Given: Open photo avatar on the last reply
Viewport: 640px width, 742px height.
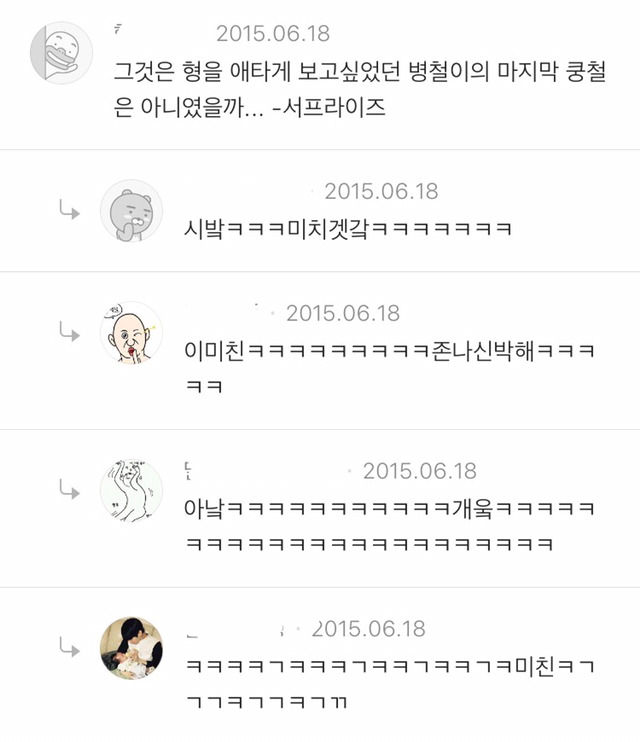Looking at the screenshot, I should tap(131, 648).
